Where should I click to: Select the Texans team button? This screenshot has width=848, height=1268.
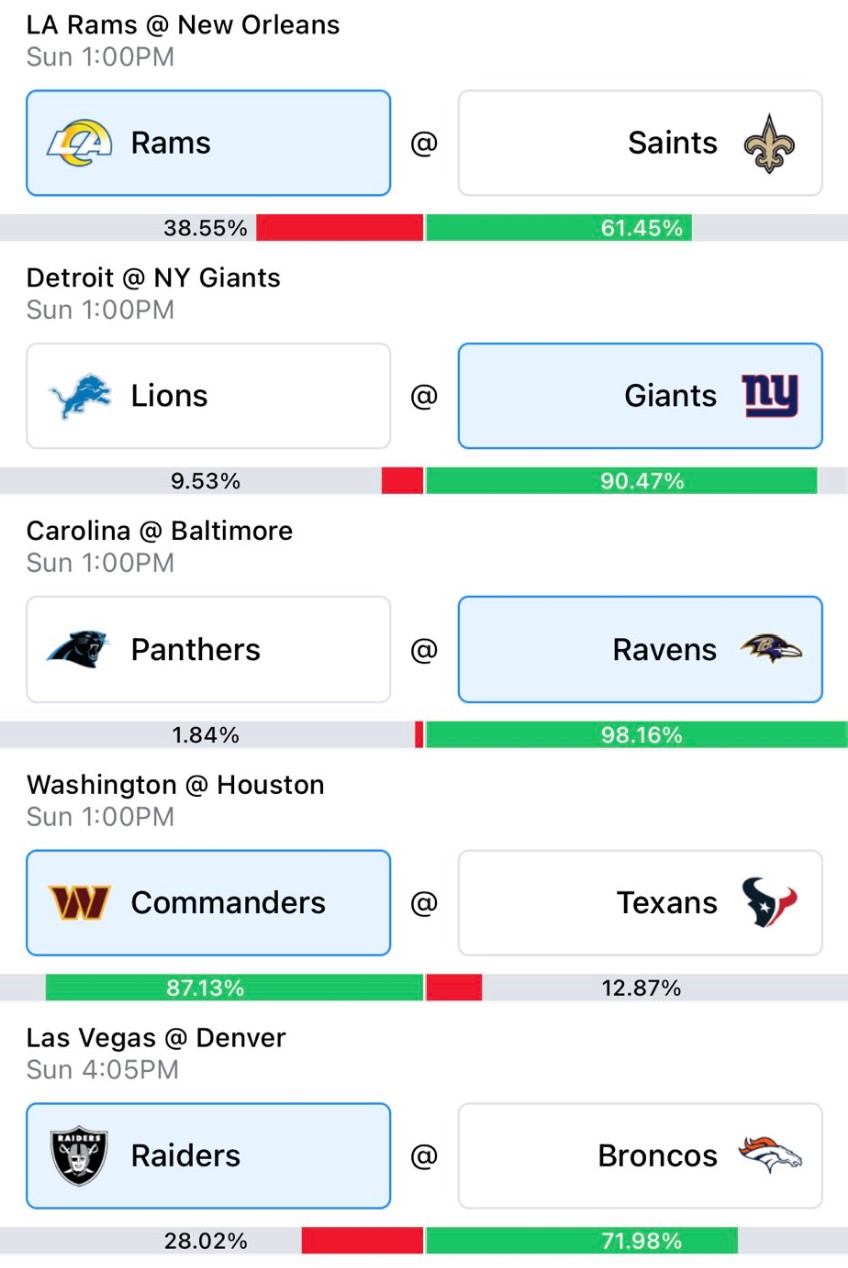[640, 903]
